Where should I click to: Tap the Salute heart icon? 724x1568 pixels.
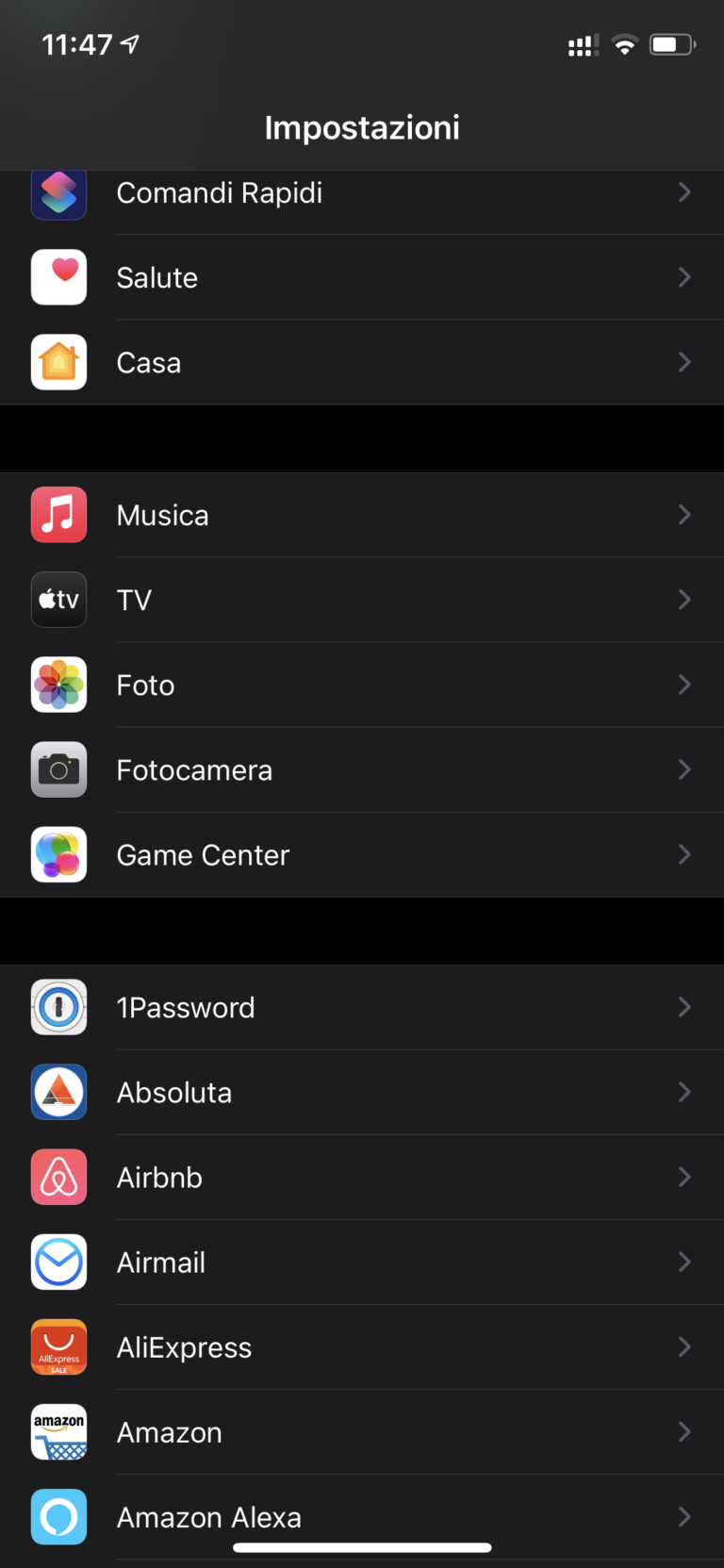point(58,277)
